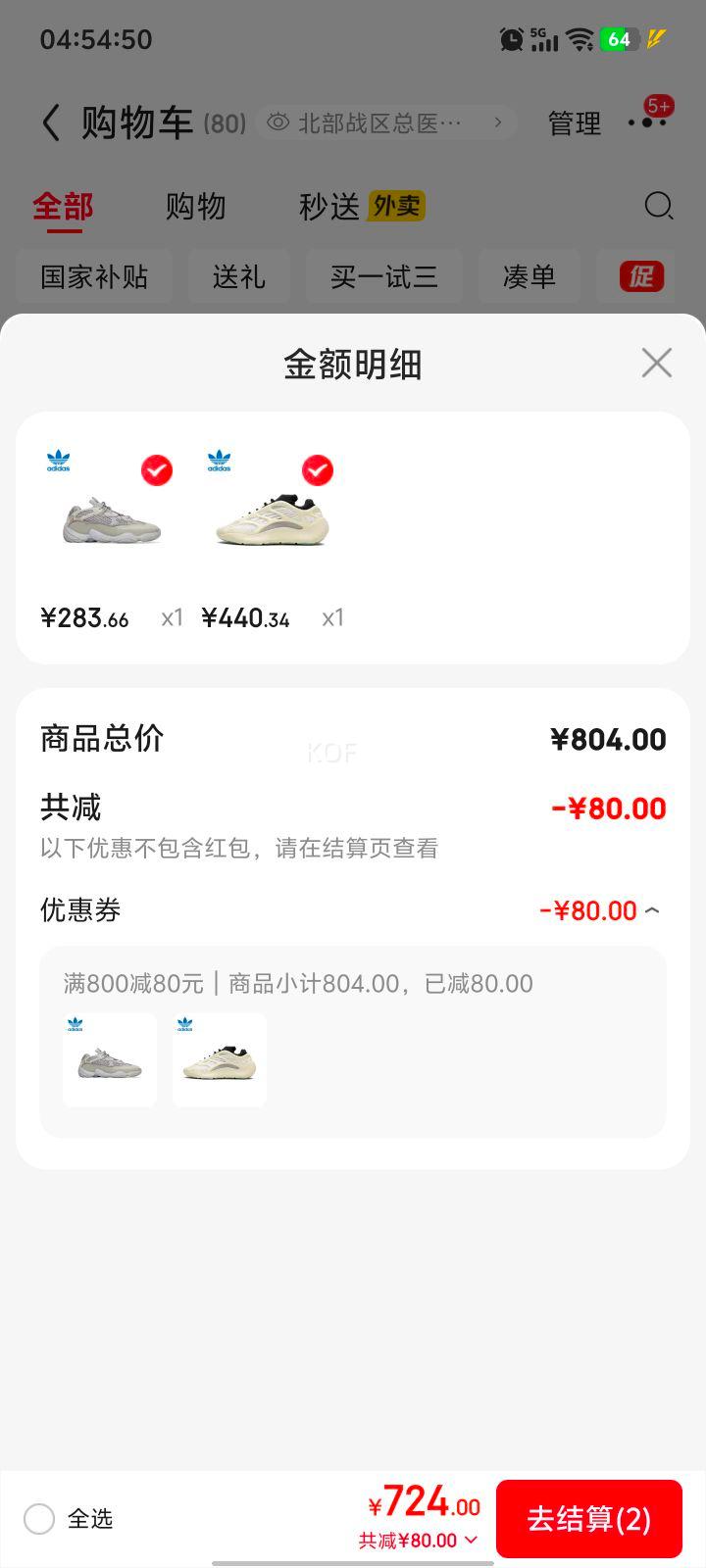Image resolution: width=706 pixels, height=1568 pixels.
Task: Change the delivery address 北部战区总医…
Action: tap(385, 123)
